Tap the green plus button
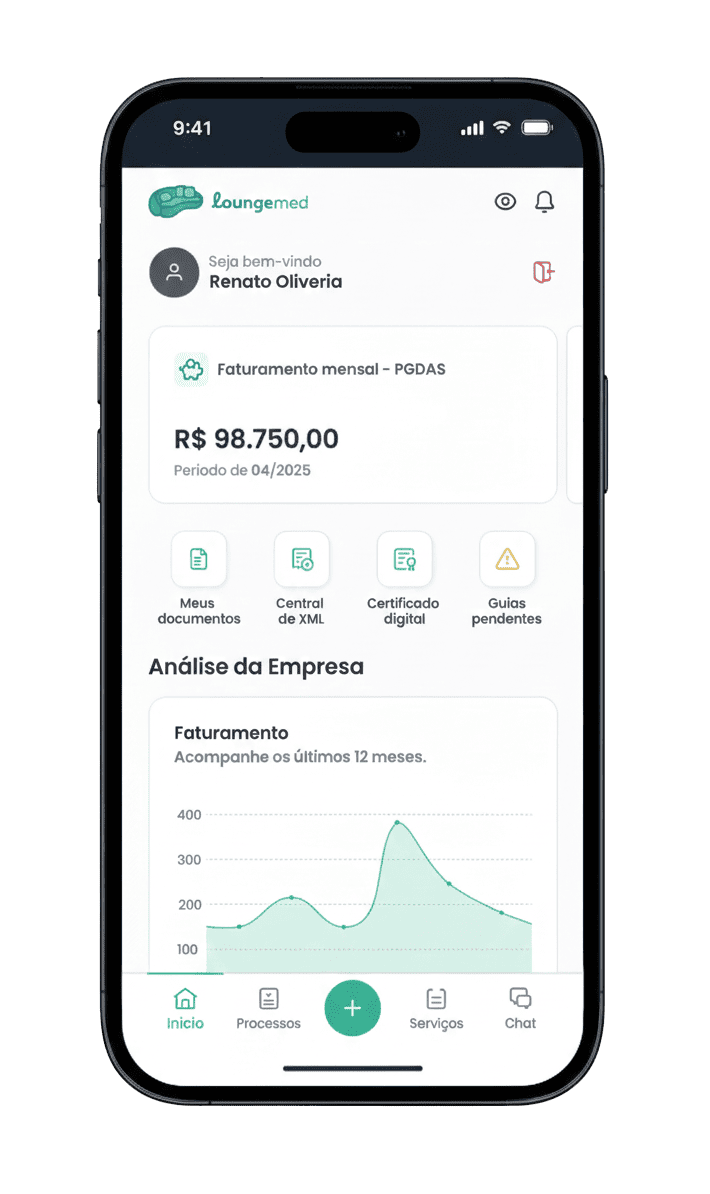The width and height of the screenshot is (710, 1194). [352, 1008]
